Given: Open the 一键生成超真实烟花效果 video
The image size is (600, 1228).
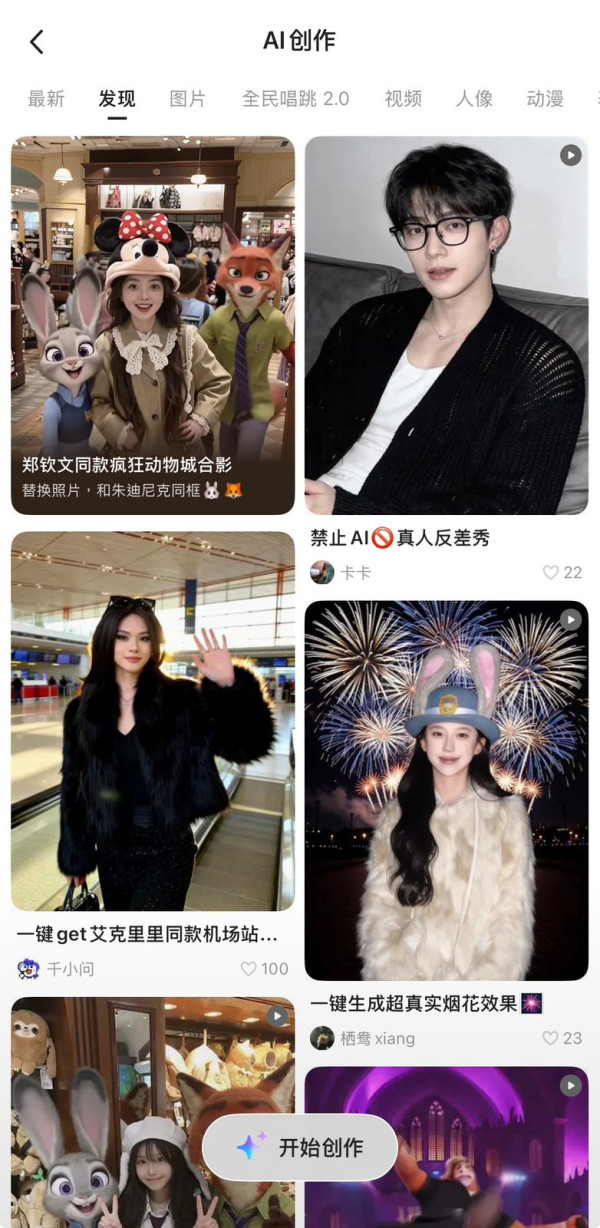Looking at the screenshot, I should pos(446,790).
